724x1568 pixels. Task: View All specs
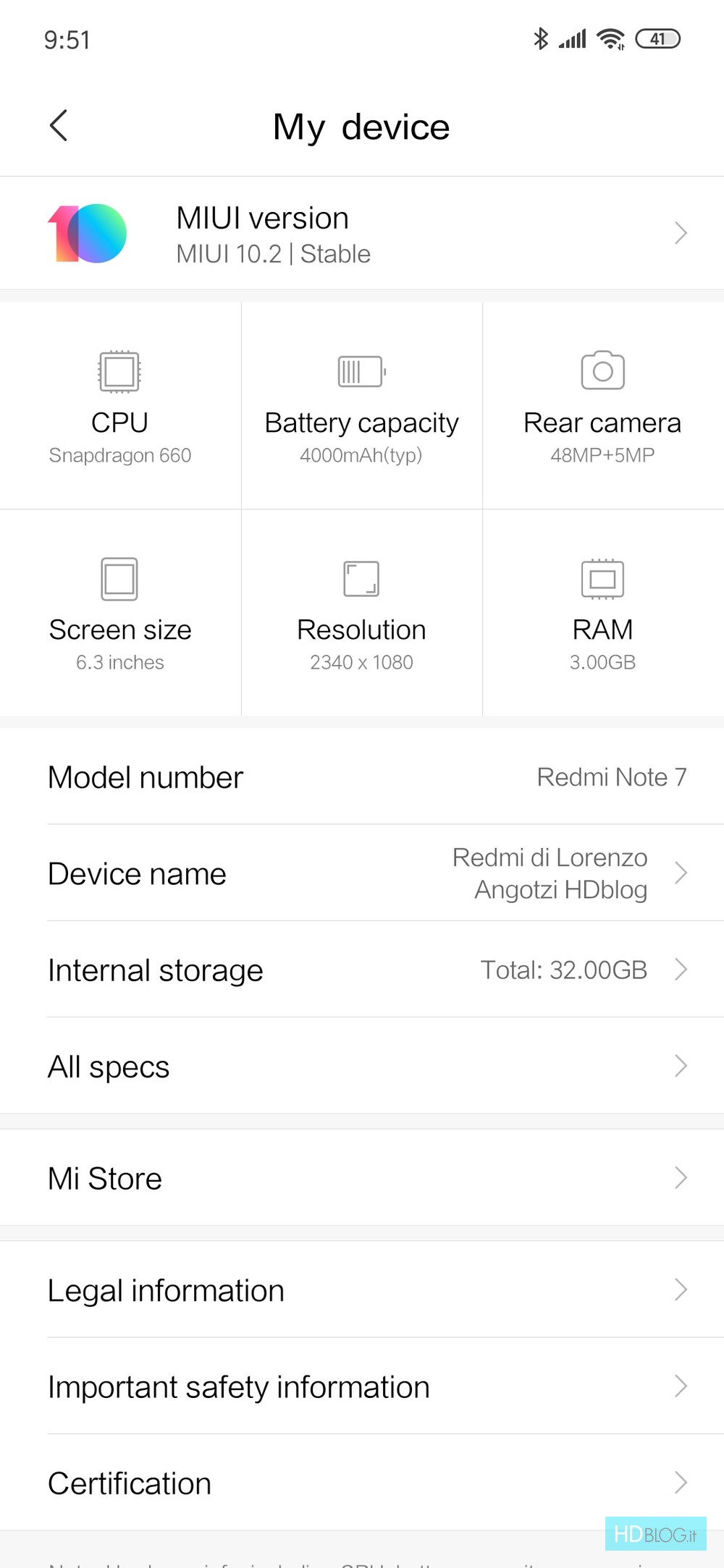pyautogui.click(x=362, y=1066)
